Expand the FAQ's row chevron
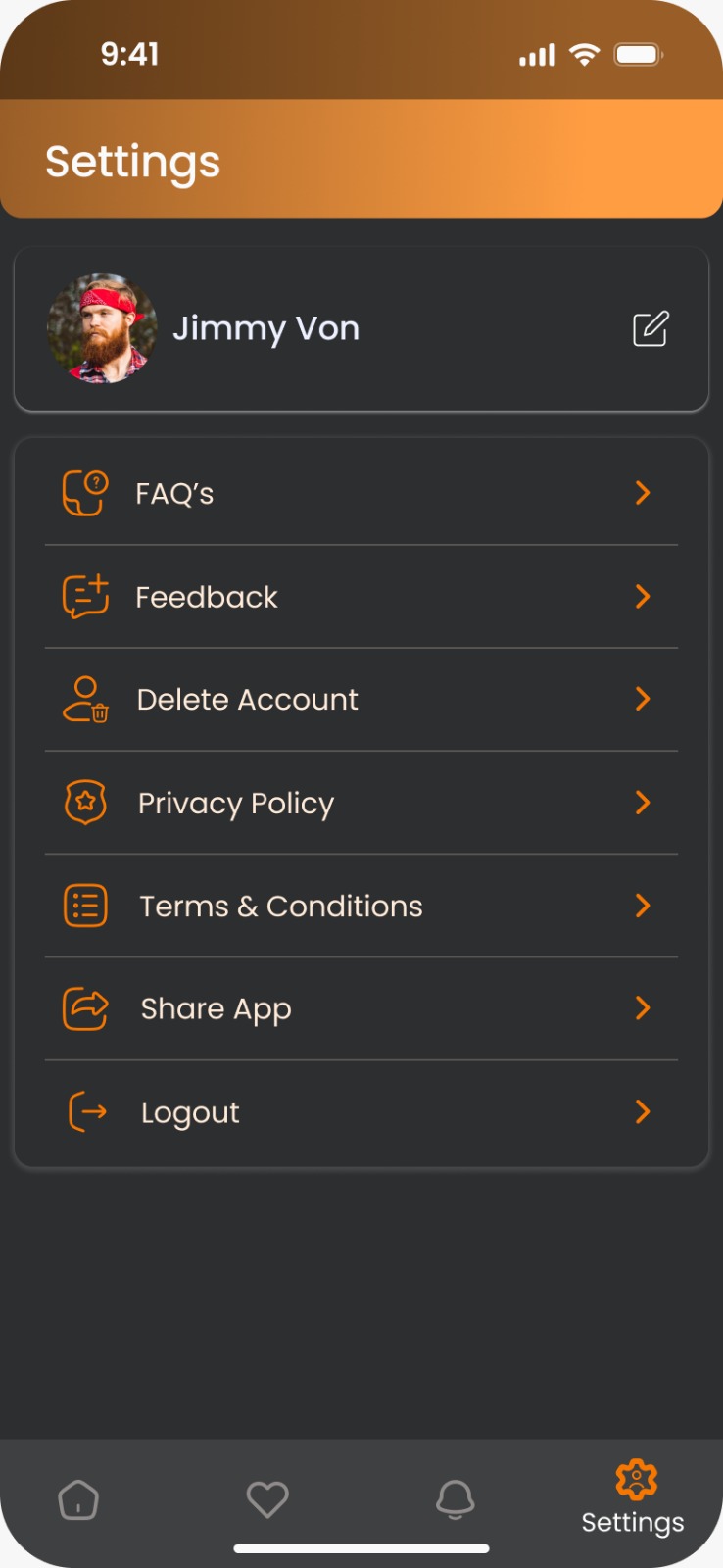This screenshot has width=723, height=1568. click(x=643, y=493)
